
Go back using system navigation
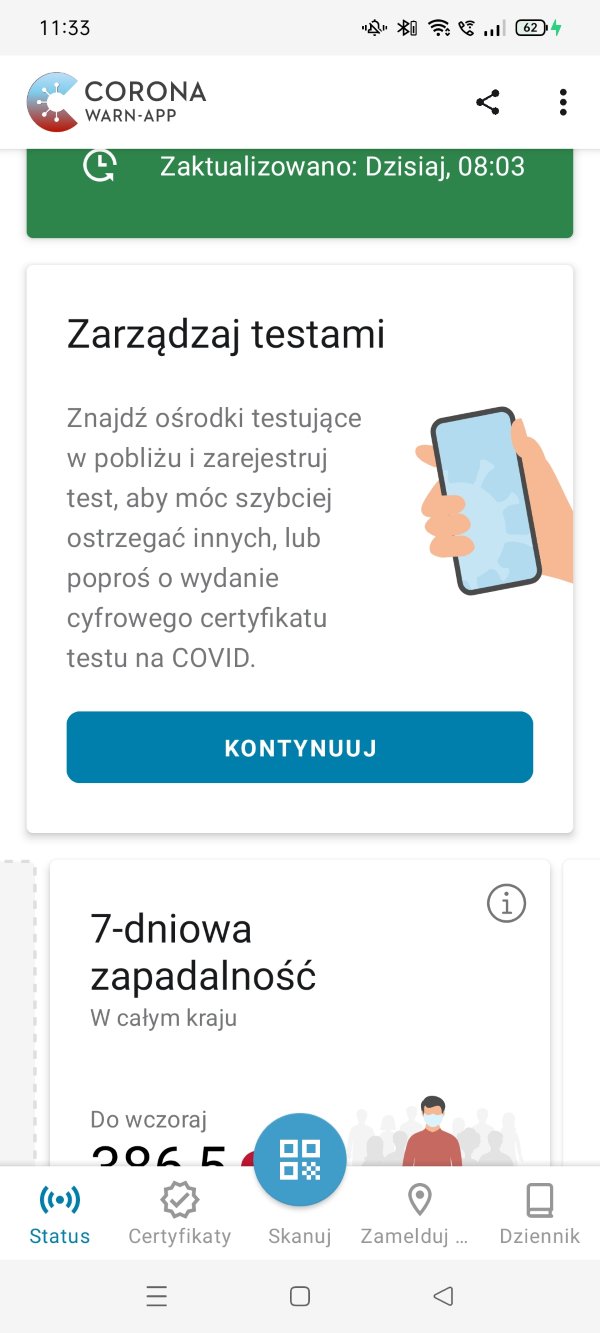coord(443,1297)
